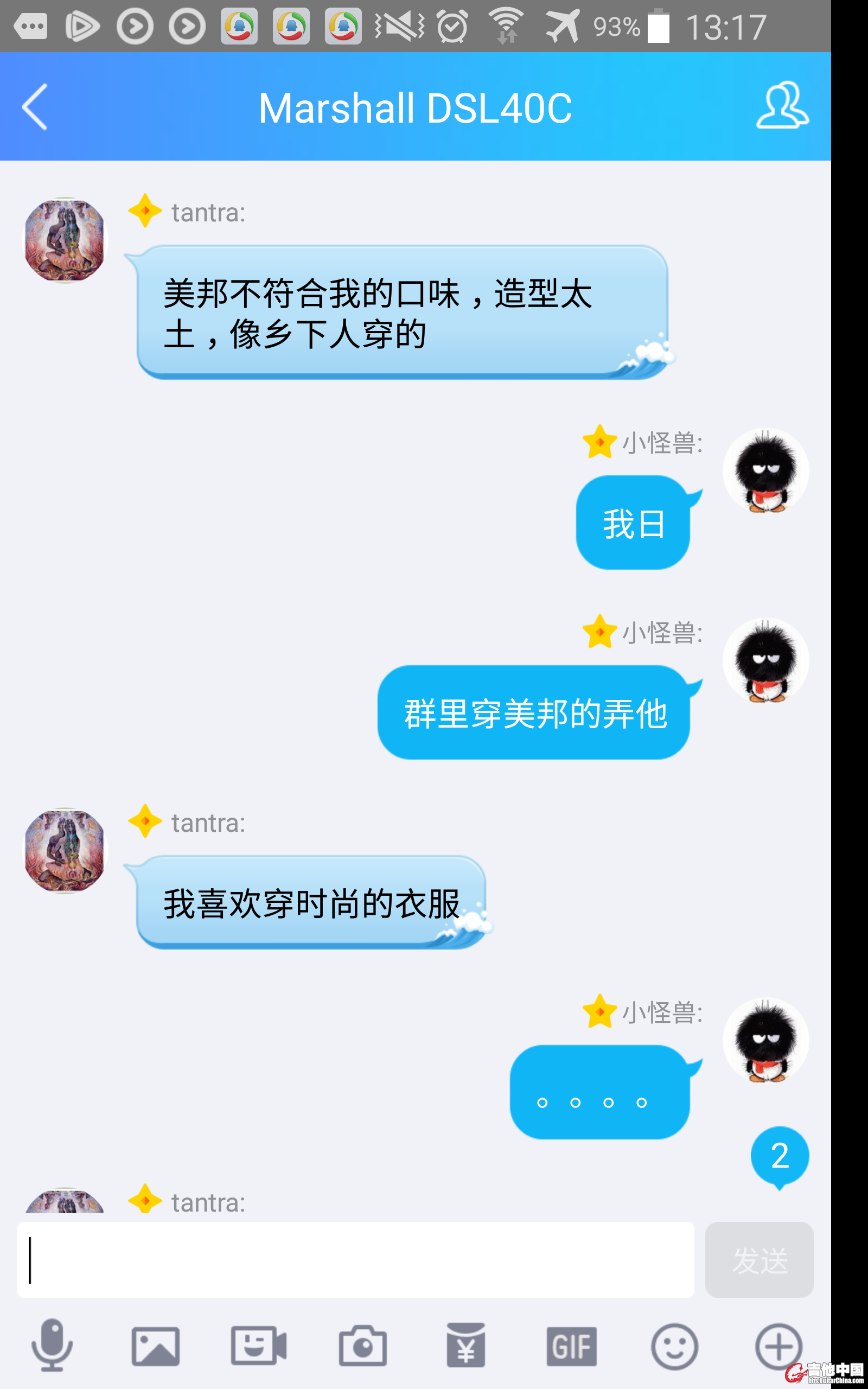This screenshot has width=868, height=1389.
Task: Open the image gallery picker
Action: pos(156,1346)
